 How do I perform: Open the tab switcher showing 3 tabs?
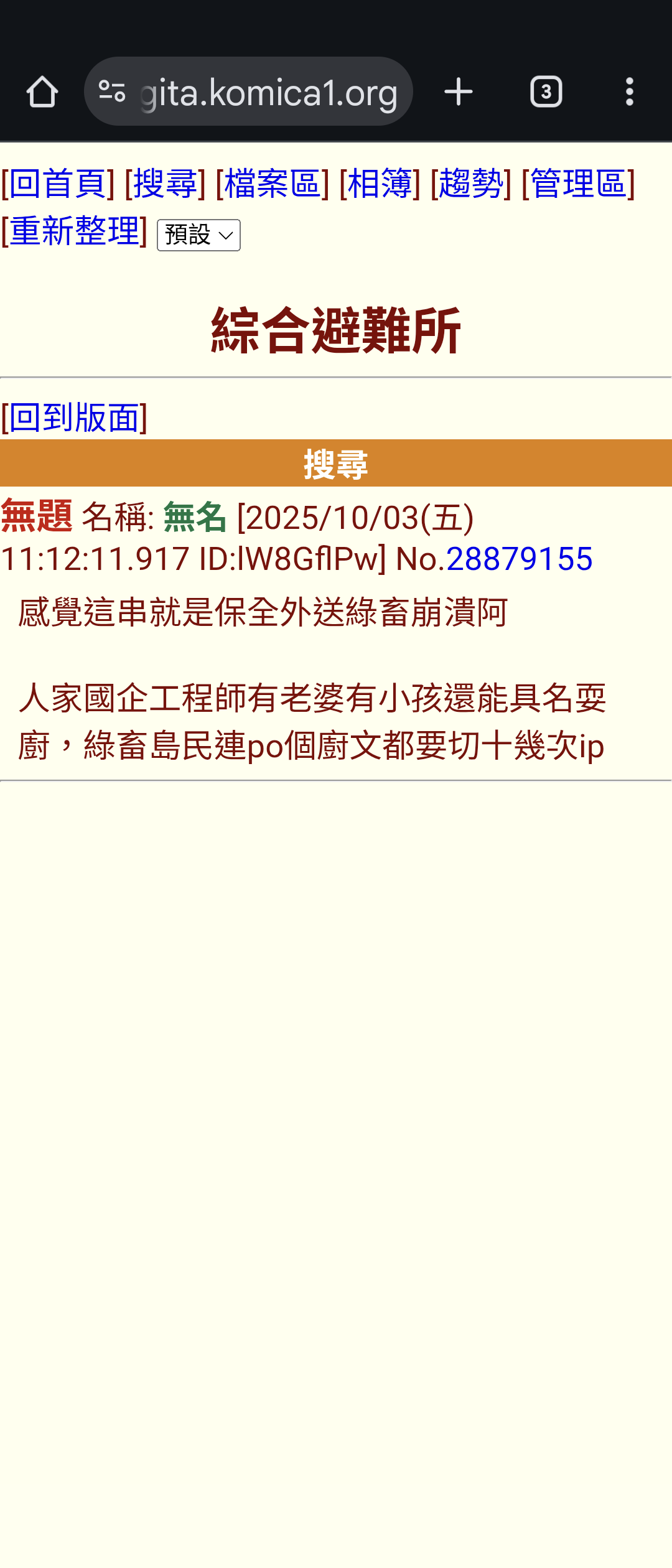point(546,92)
